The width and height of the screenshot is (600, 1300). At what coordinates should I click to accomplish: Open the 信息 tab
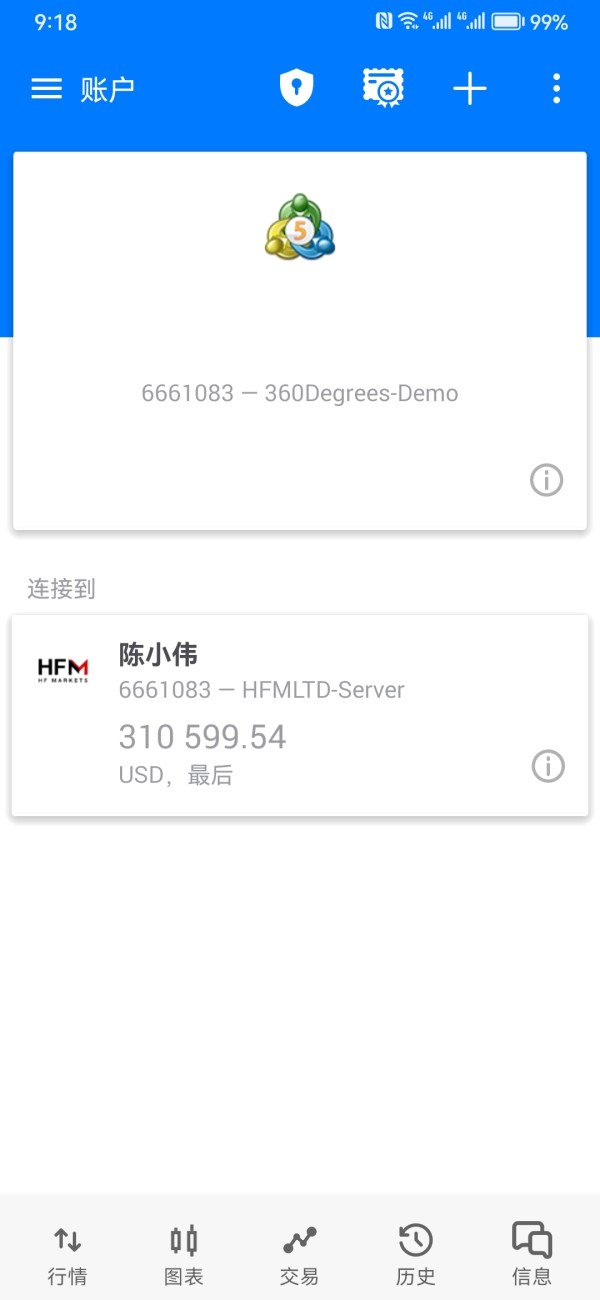532,1256
